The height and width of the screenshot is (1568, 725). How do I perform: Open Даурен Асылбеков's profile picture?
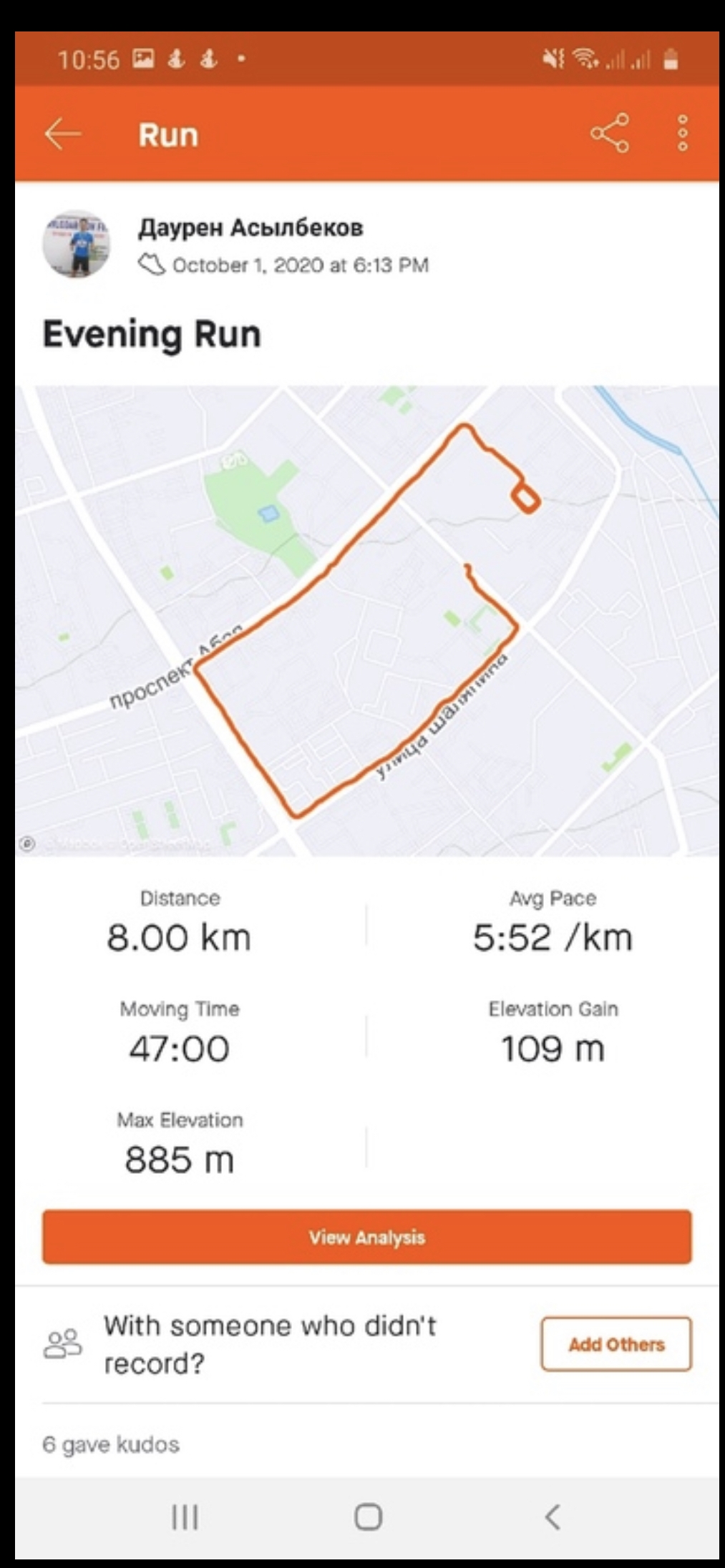(77, 245)
